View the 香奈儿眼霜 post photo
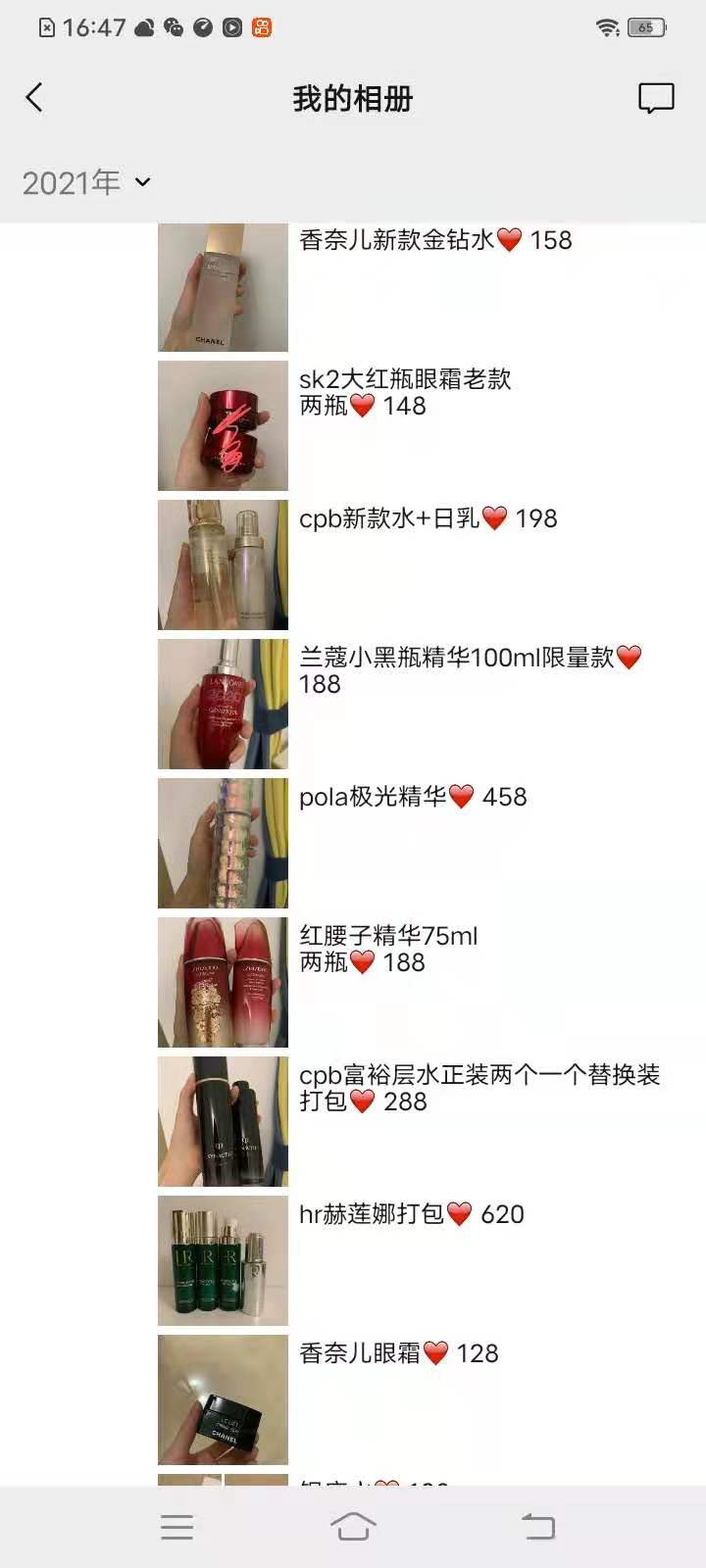The image size is (706, 1568). [x=223, y=1399]
